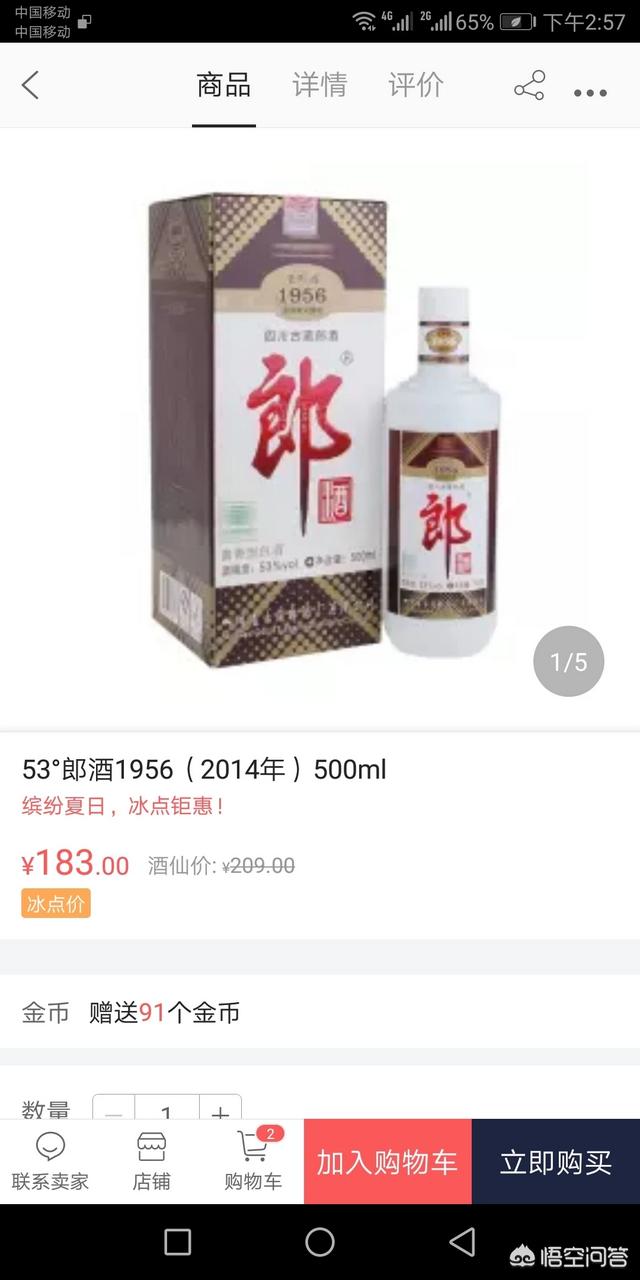Viewport: 640px width, 1280px height.
Task: Buy now with 立即购买
Action: (556, 1162)
